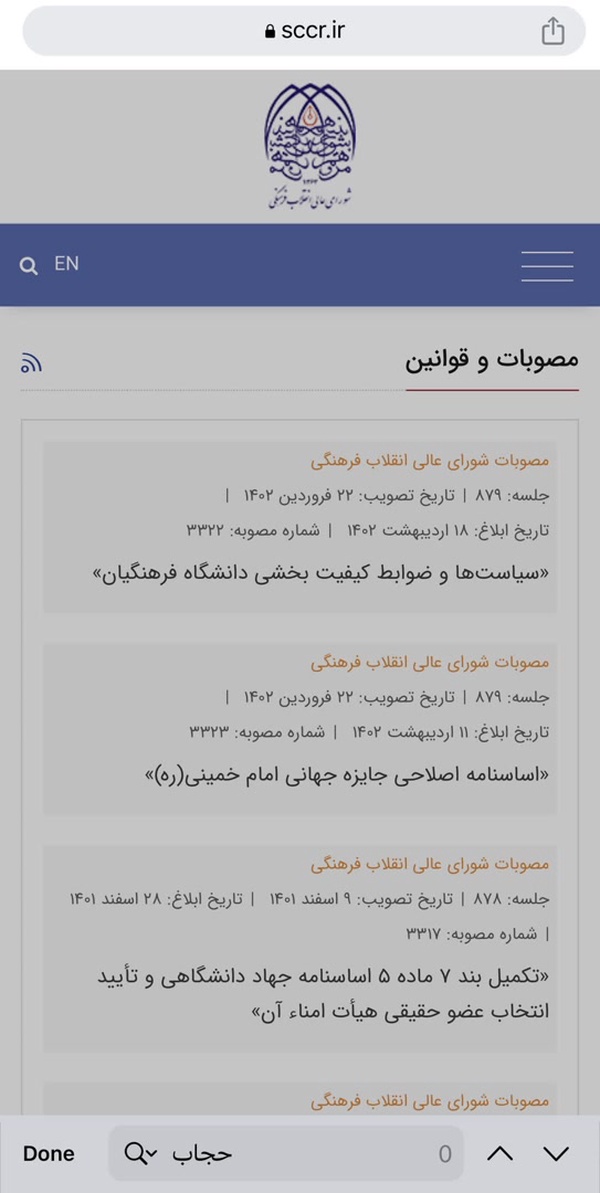Tap the share icon in address bar

point(553,30)
